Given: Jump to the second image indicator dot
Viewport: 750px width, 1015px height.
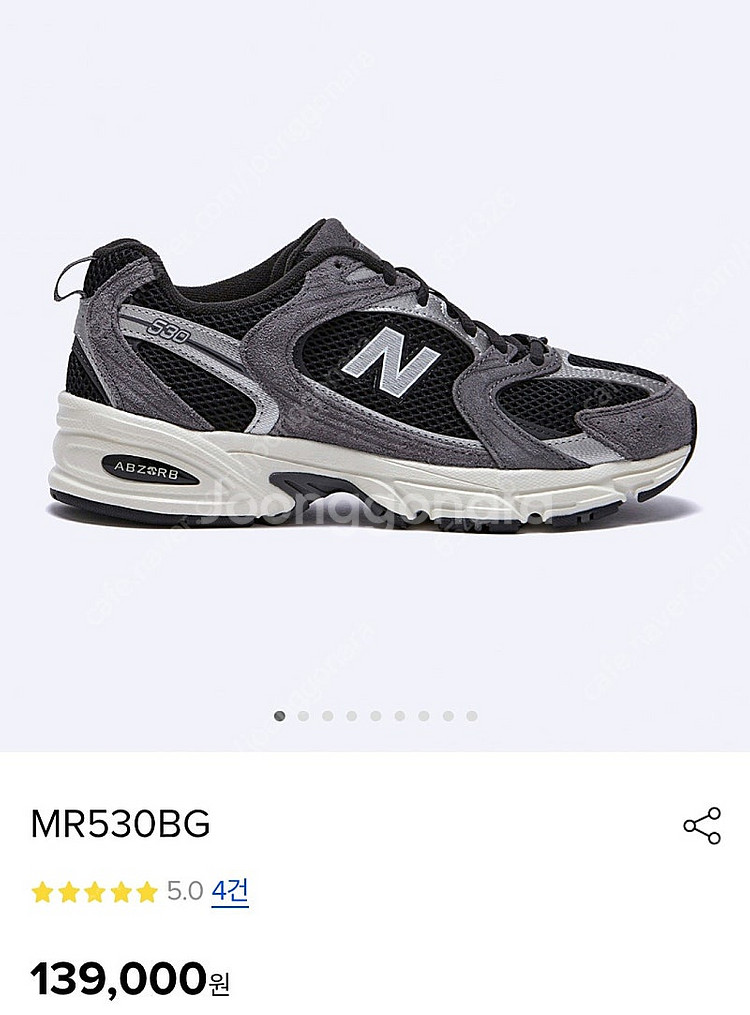Looking at the screenshot, I should (x=303, y=716).
